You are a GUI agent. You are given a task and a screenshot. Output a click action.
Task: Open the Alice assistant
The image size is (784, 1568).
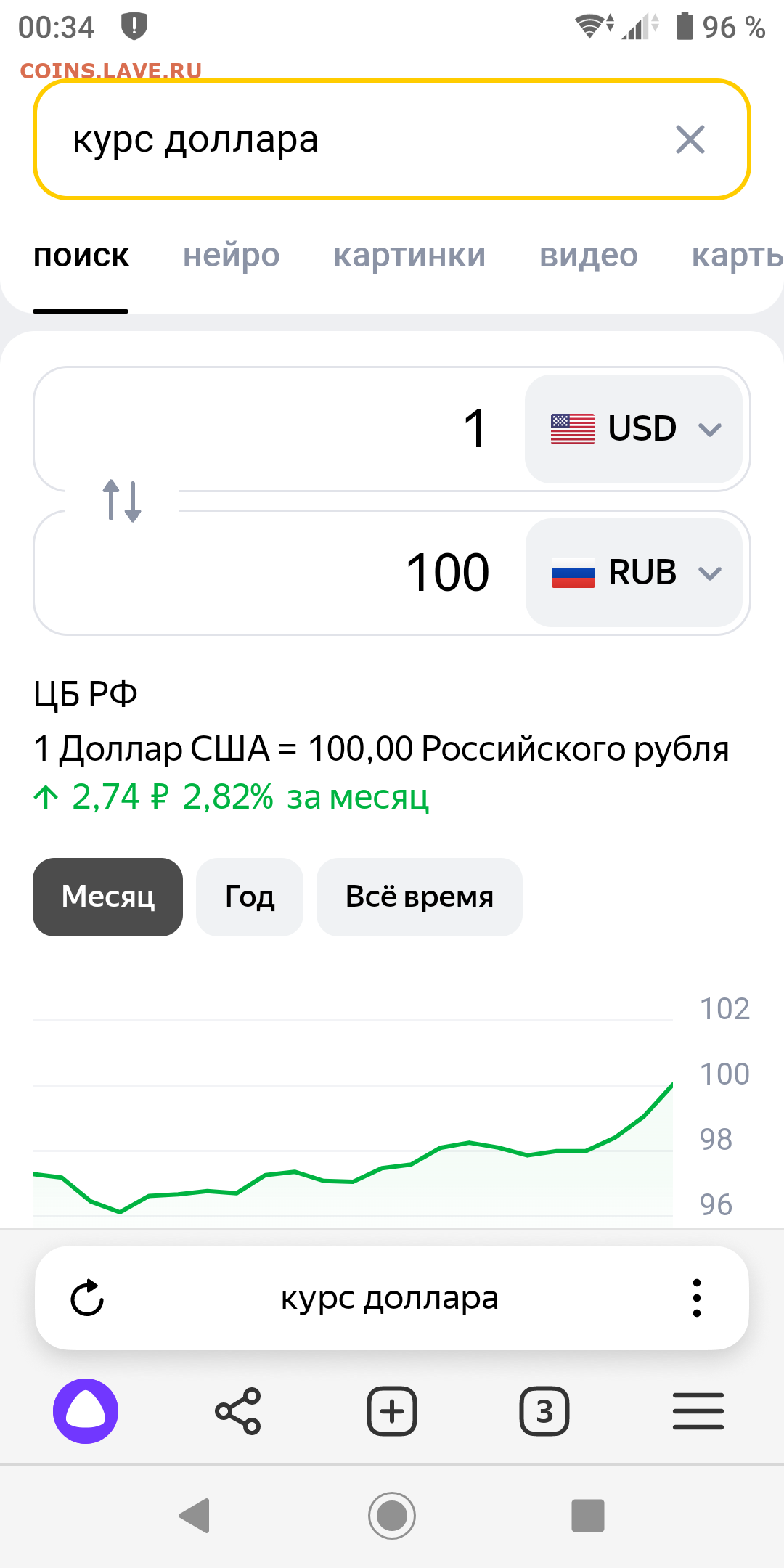(x=86, y=1411)
